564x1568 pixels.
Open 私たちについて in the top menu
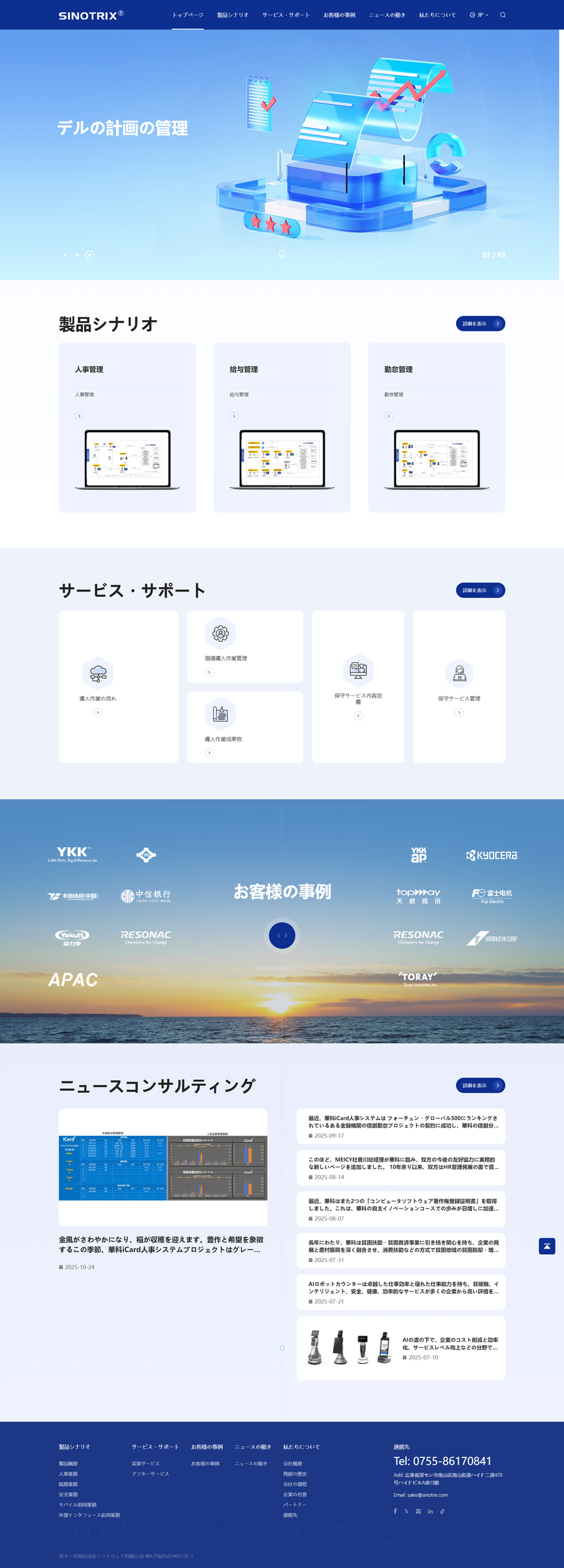click(x=437, y=15)
